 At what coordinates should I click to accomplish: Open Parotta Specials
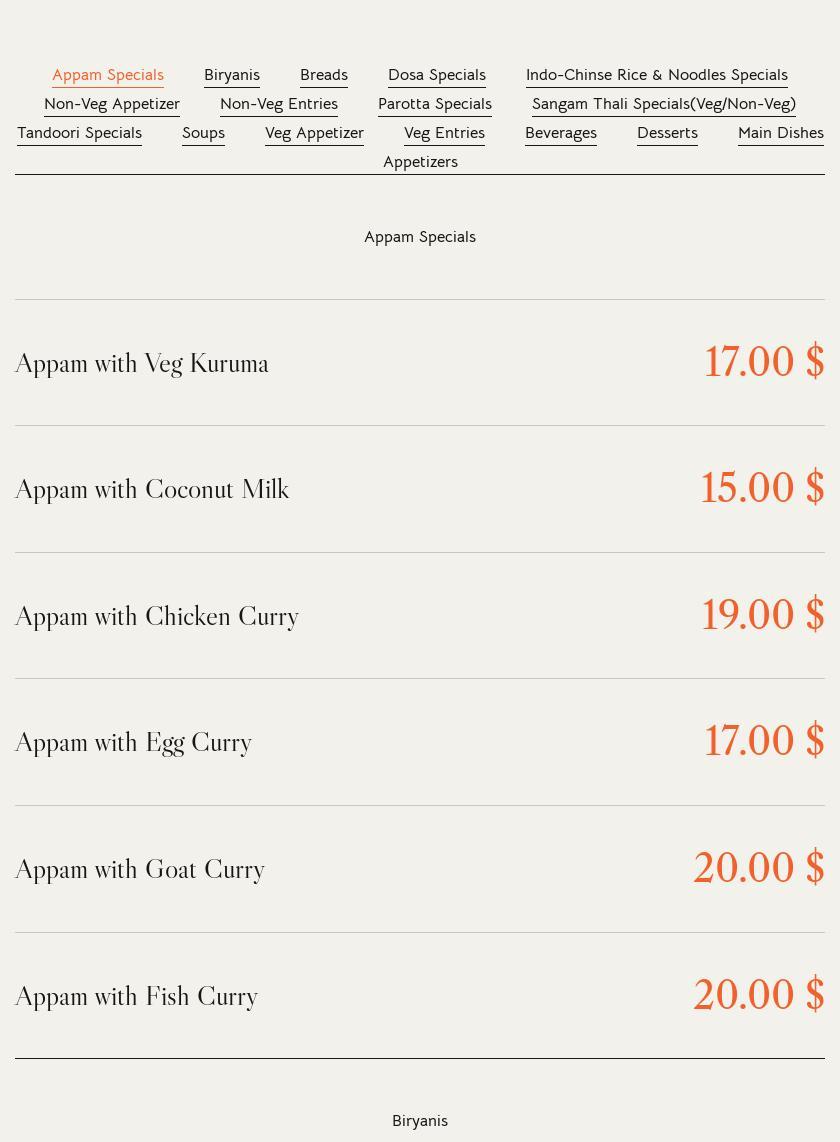pyautogui.click(x=435, y=104)
